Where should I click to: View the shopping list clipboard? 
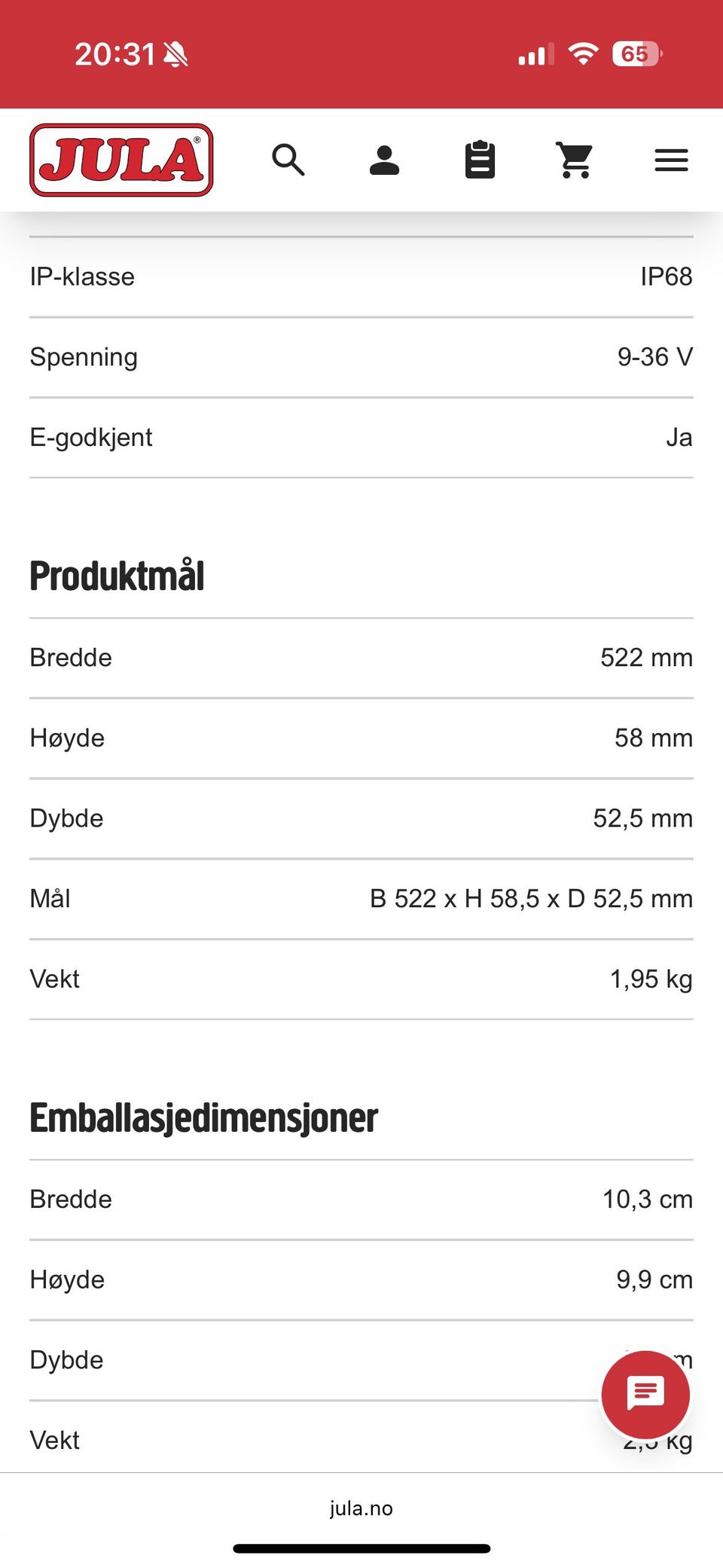[x=480, y=160]
